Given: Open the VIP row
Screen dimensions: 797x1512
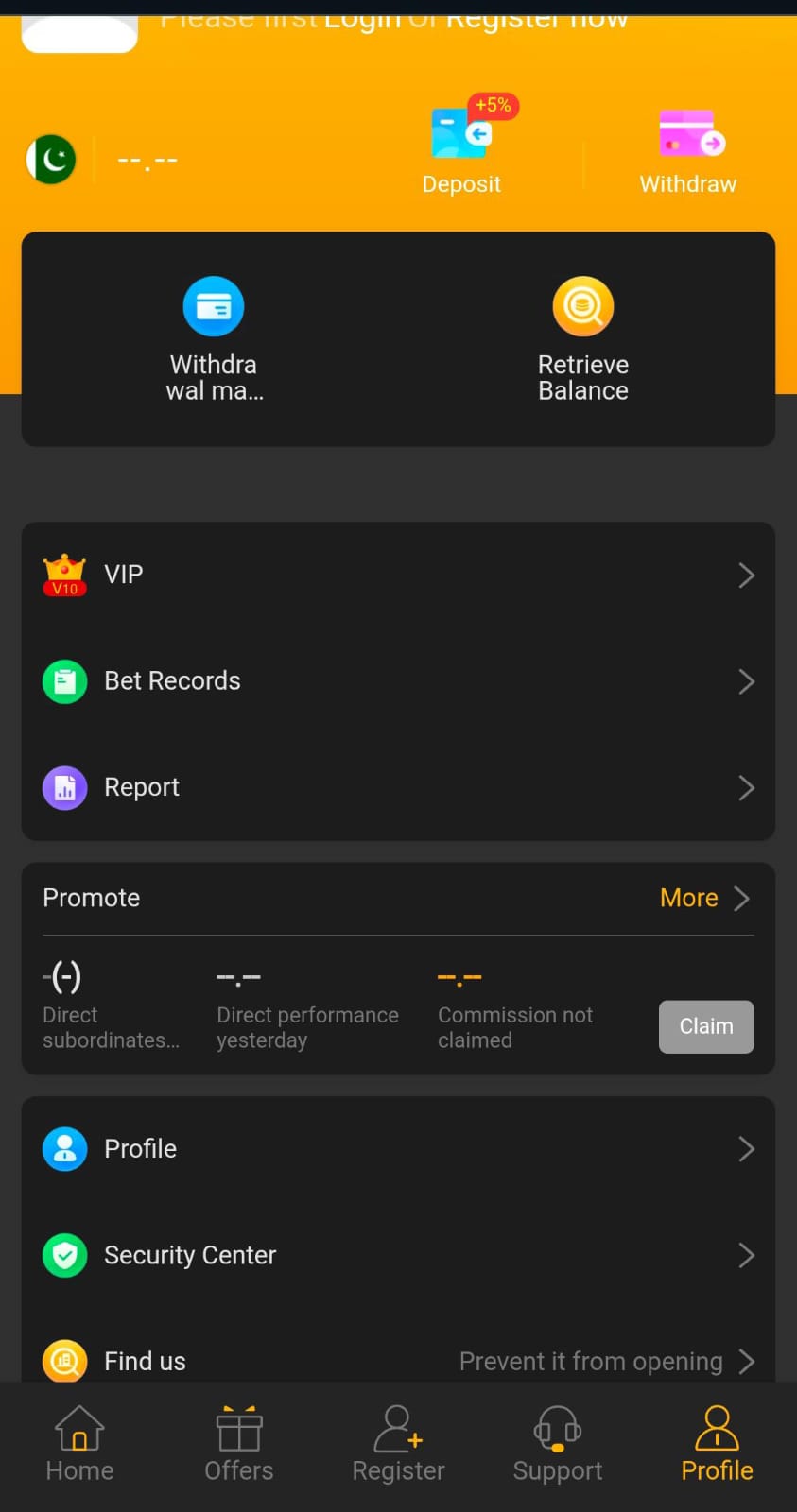Looking at the screenshot, I should point(398,575).
